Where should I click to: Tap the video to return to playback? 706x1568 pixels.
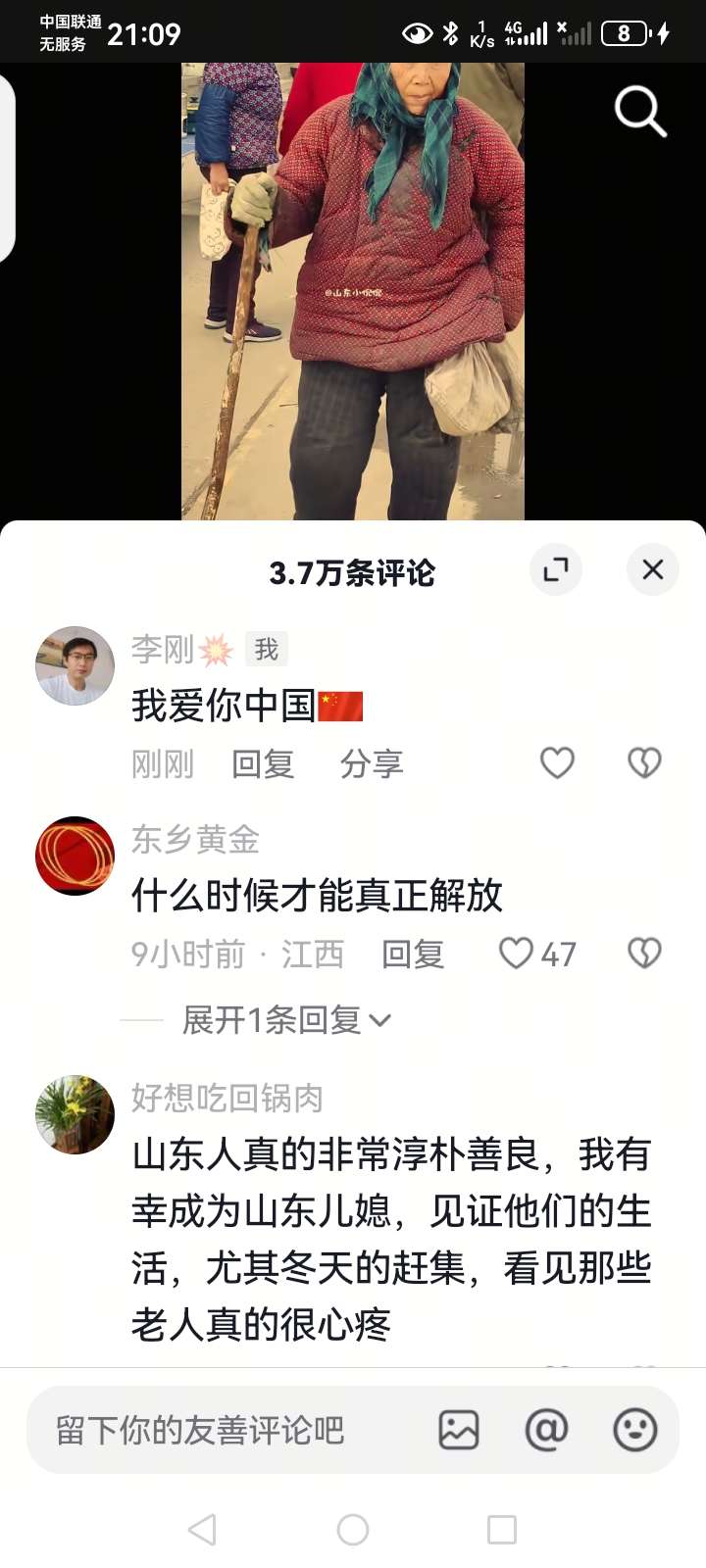(x=353, y=294)
